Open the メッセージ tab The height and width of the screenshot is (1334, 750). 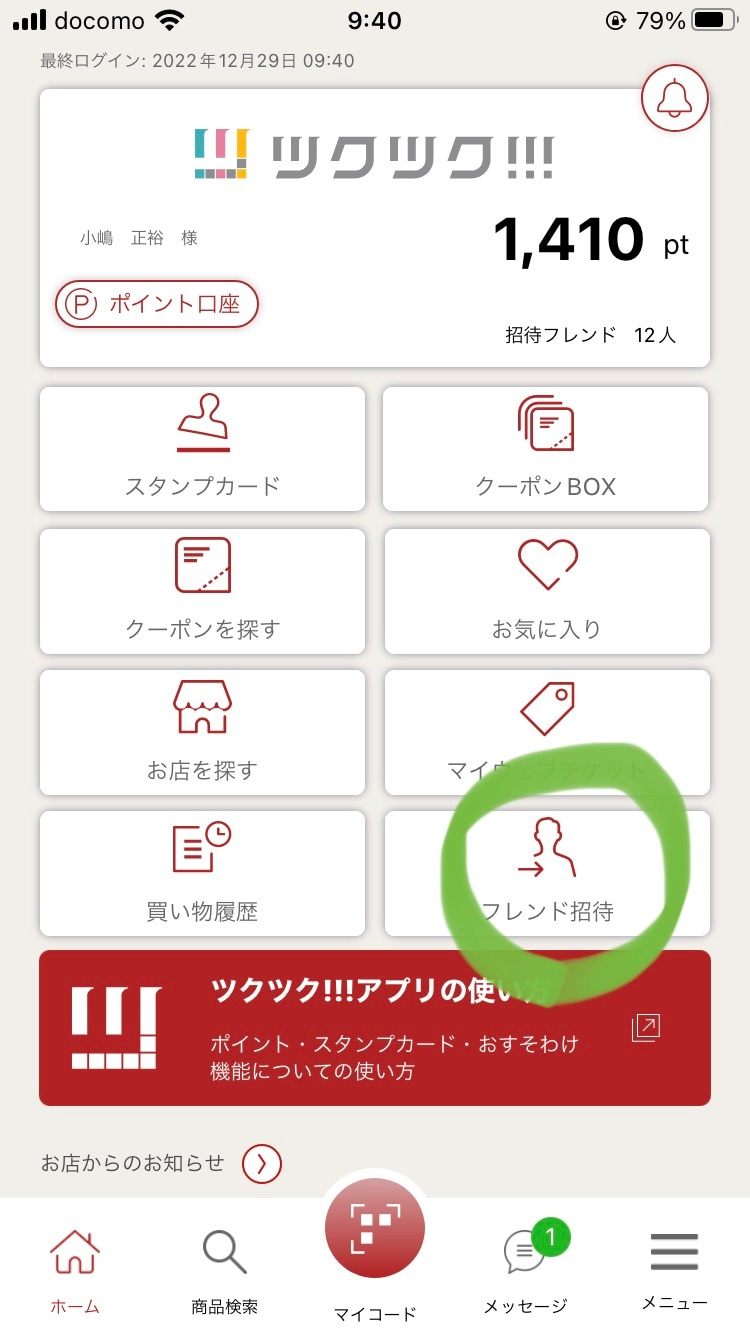point(525,1267)
